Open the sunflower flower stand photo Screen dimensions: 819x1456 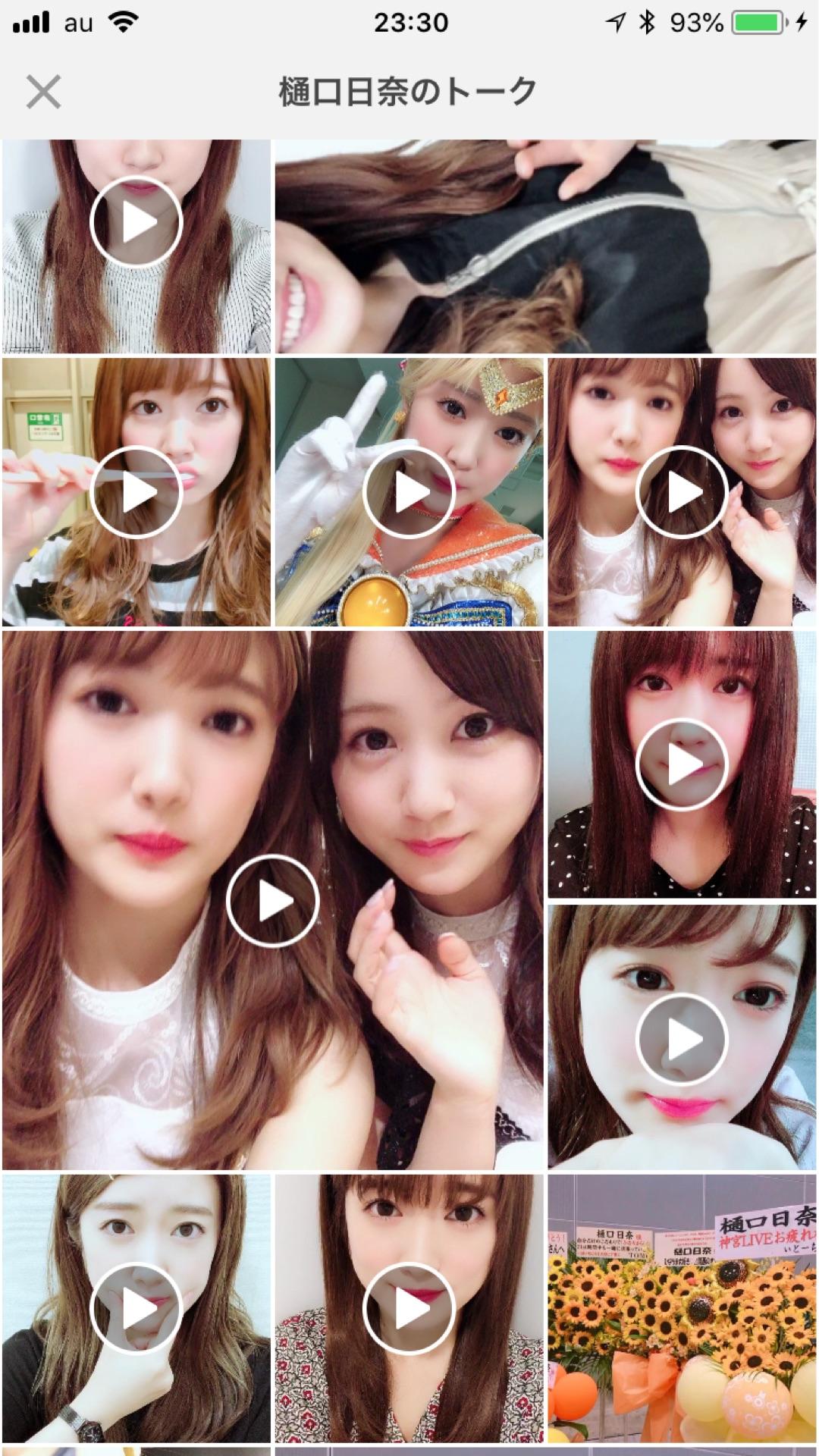(x=682, y=1309)
